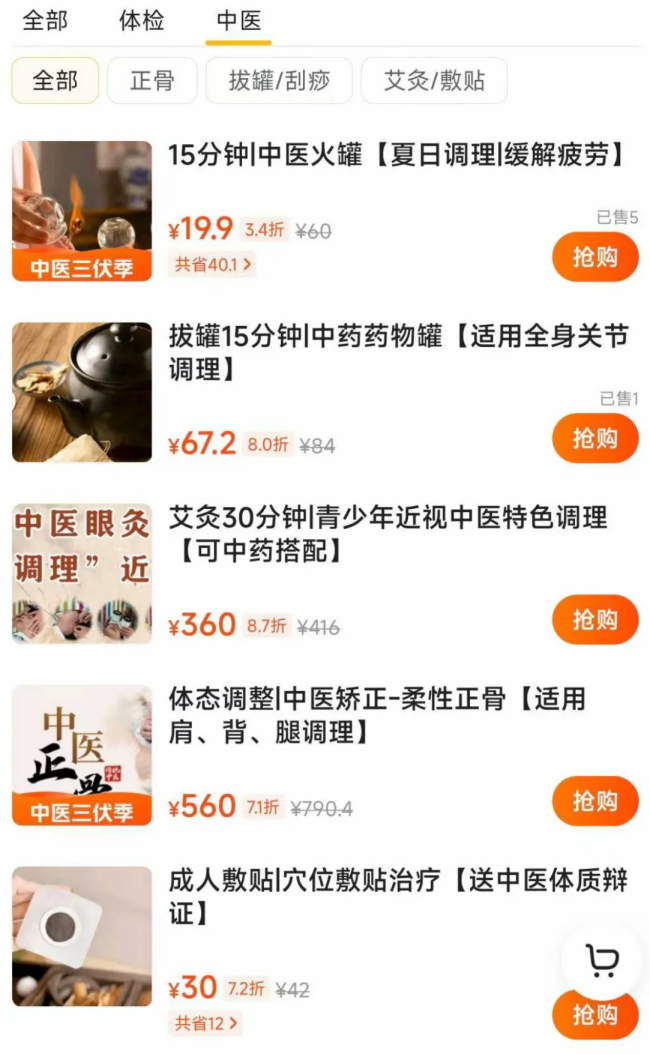Open the 体态调整 中医矫正 listing
Viewport: 650px width, 1054px height.
[x=376, y=715]
